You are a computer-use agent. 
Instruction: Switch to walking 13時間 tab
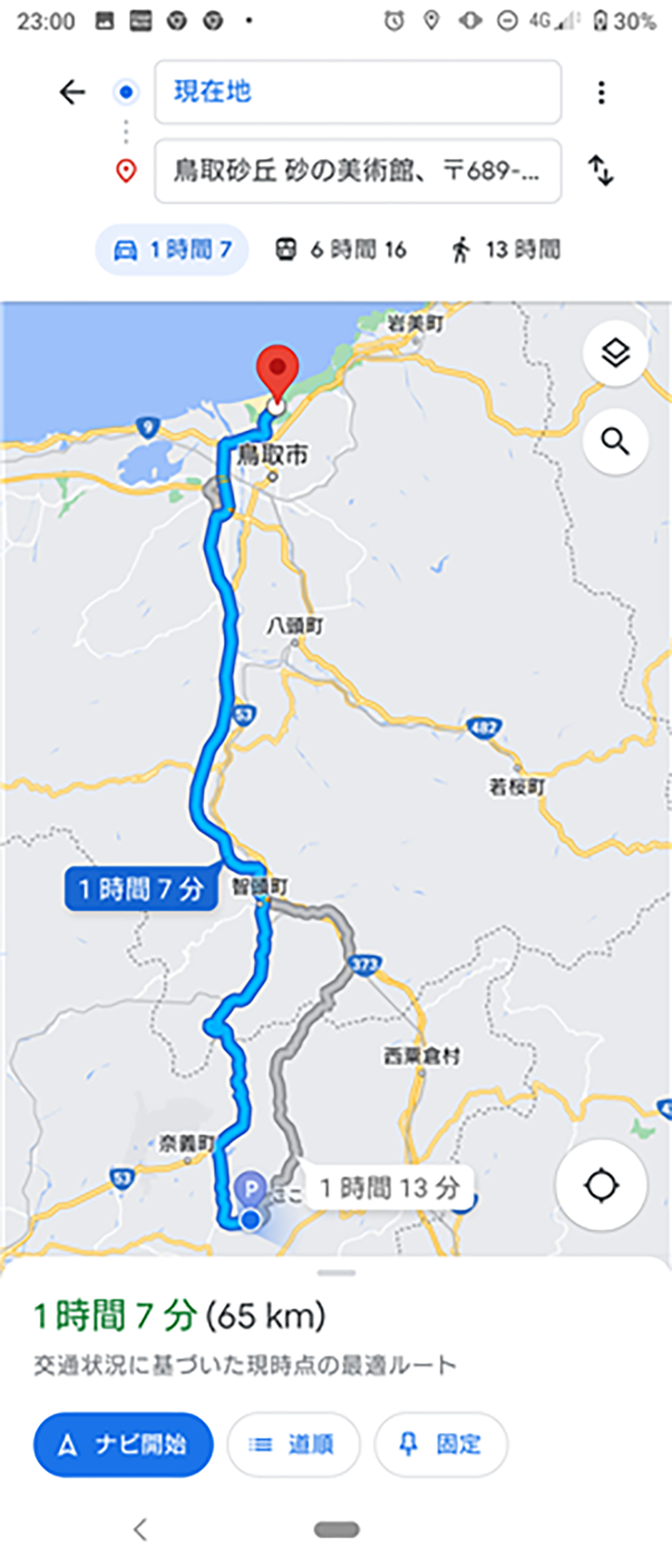505,250
